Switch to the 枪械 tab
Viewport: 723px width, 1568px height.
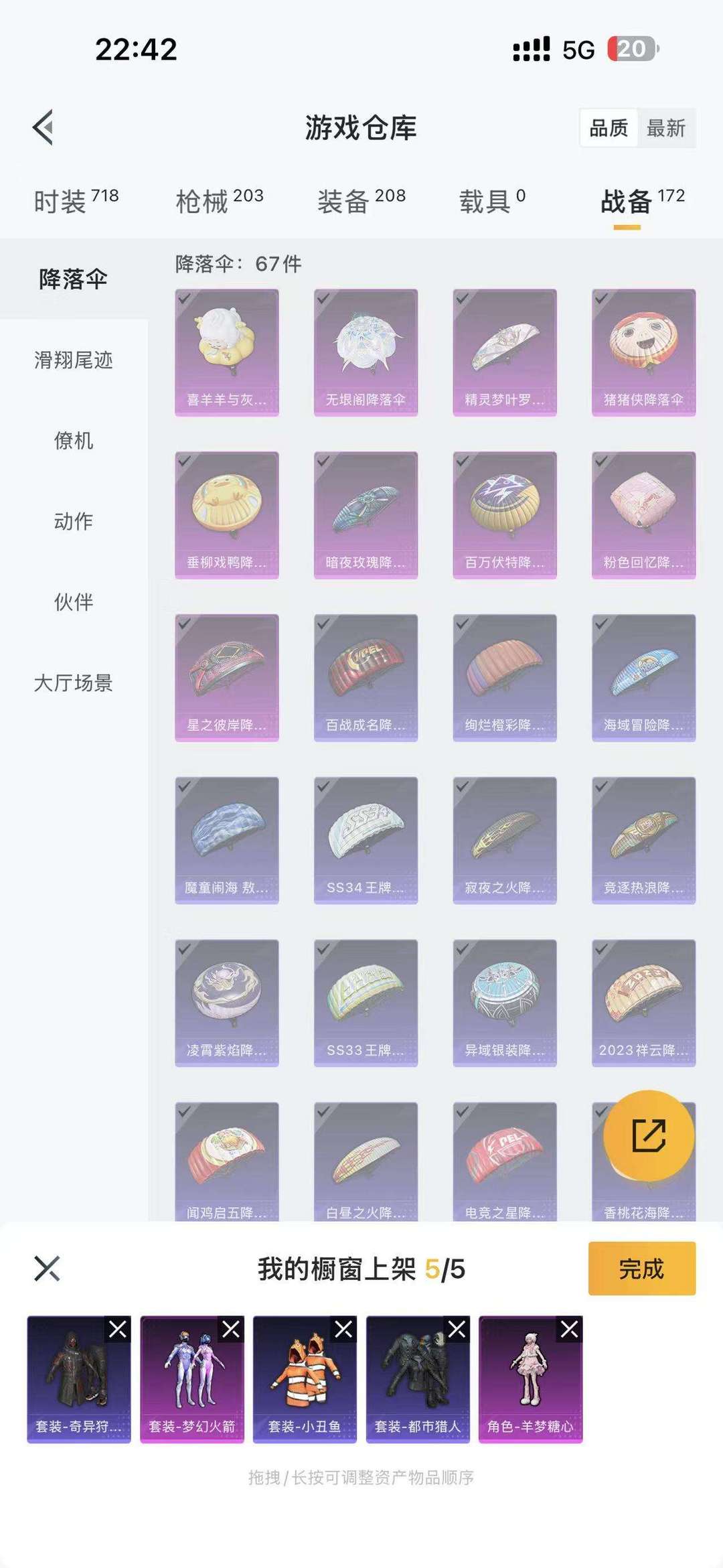[x=219, y=200]
